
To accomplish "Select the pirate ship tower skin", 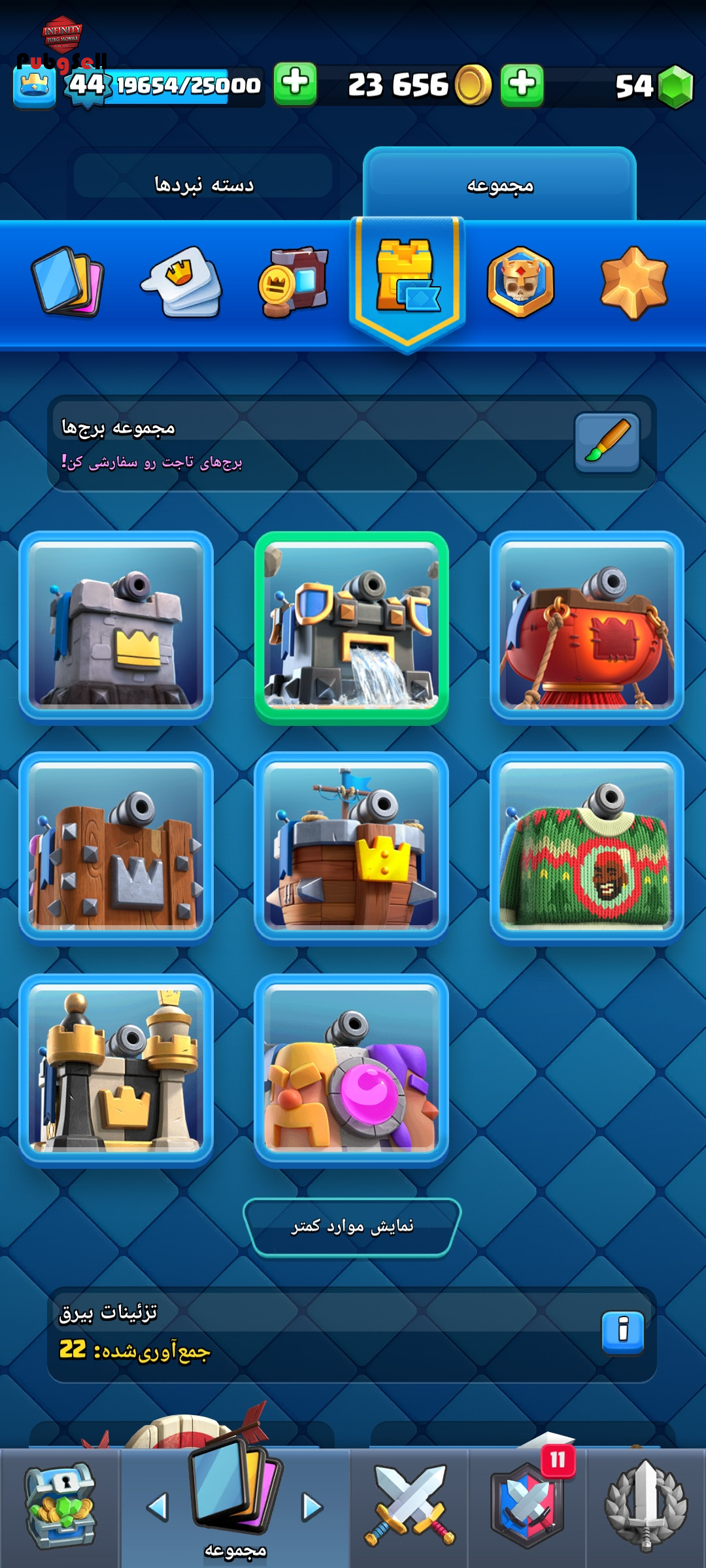I will tap(352, 848).
